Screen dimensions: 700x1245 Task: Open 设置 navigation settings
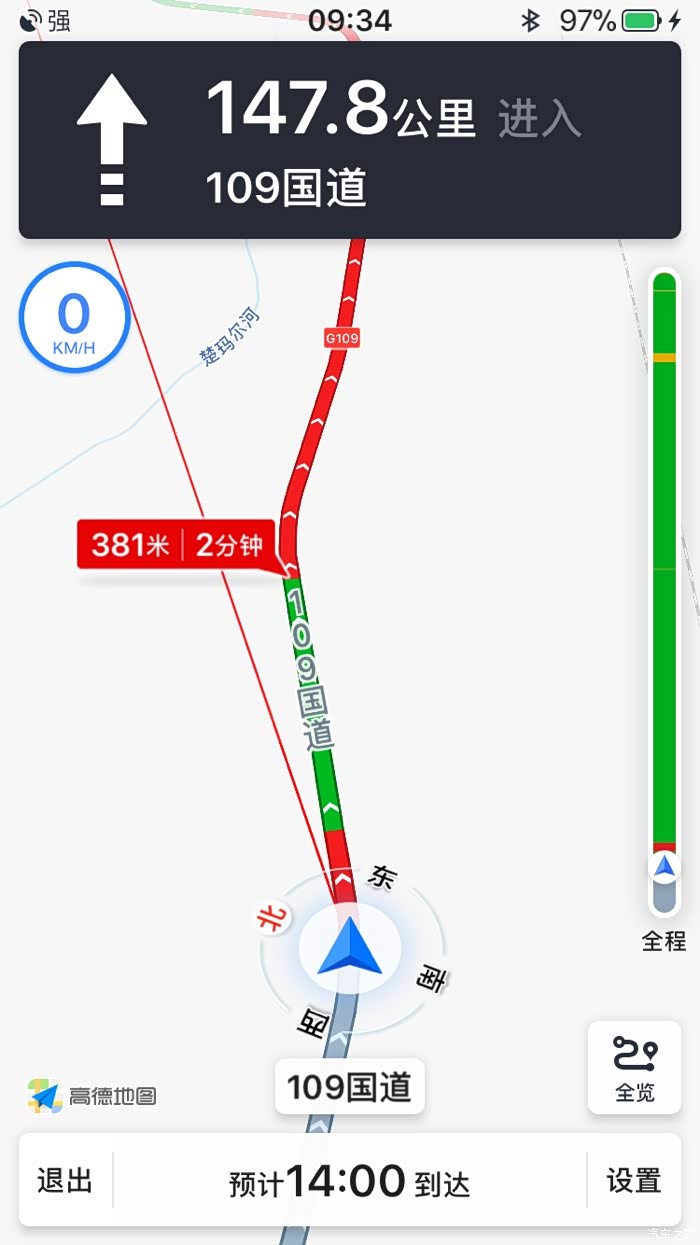634,1180
